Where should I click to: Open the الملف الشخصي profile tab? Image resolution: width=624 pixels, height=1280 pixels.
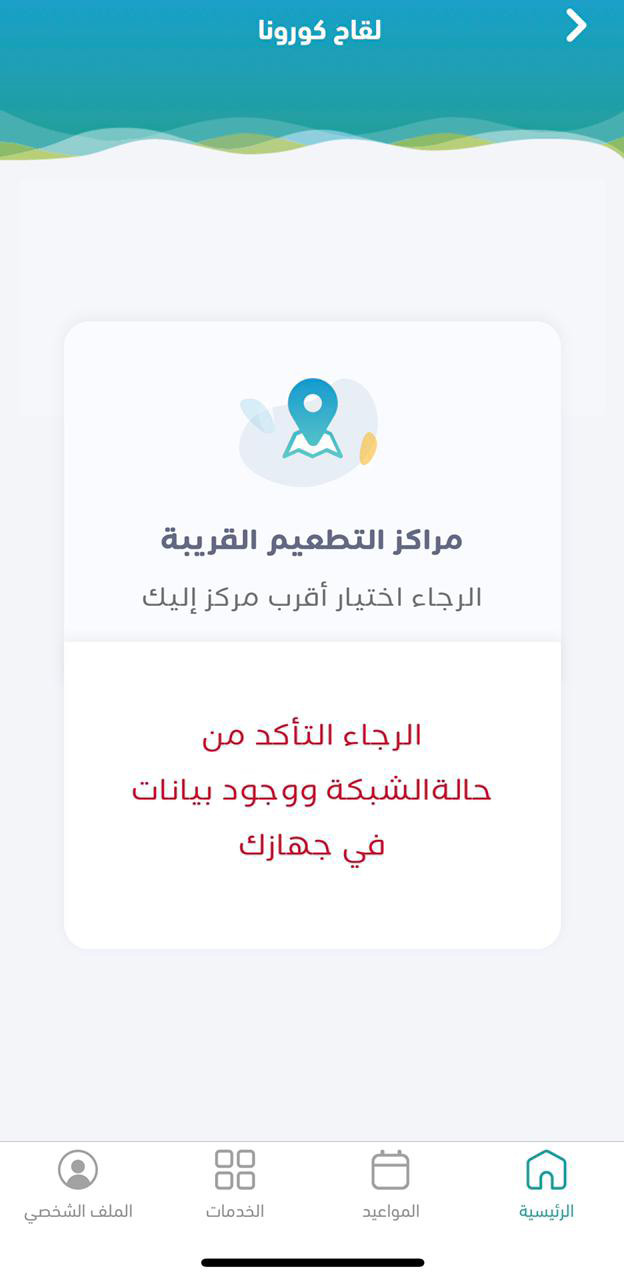[78, 1183]
